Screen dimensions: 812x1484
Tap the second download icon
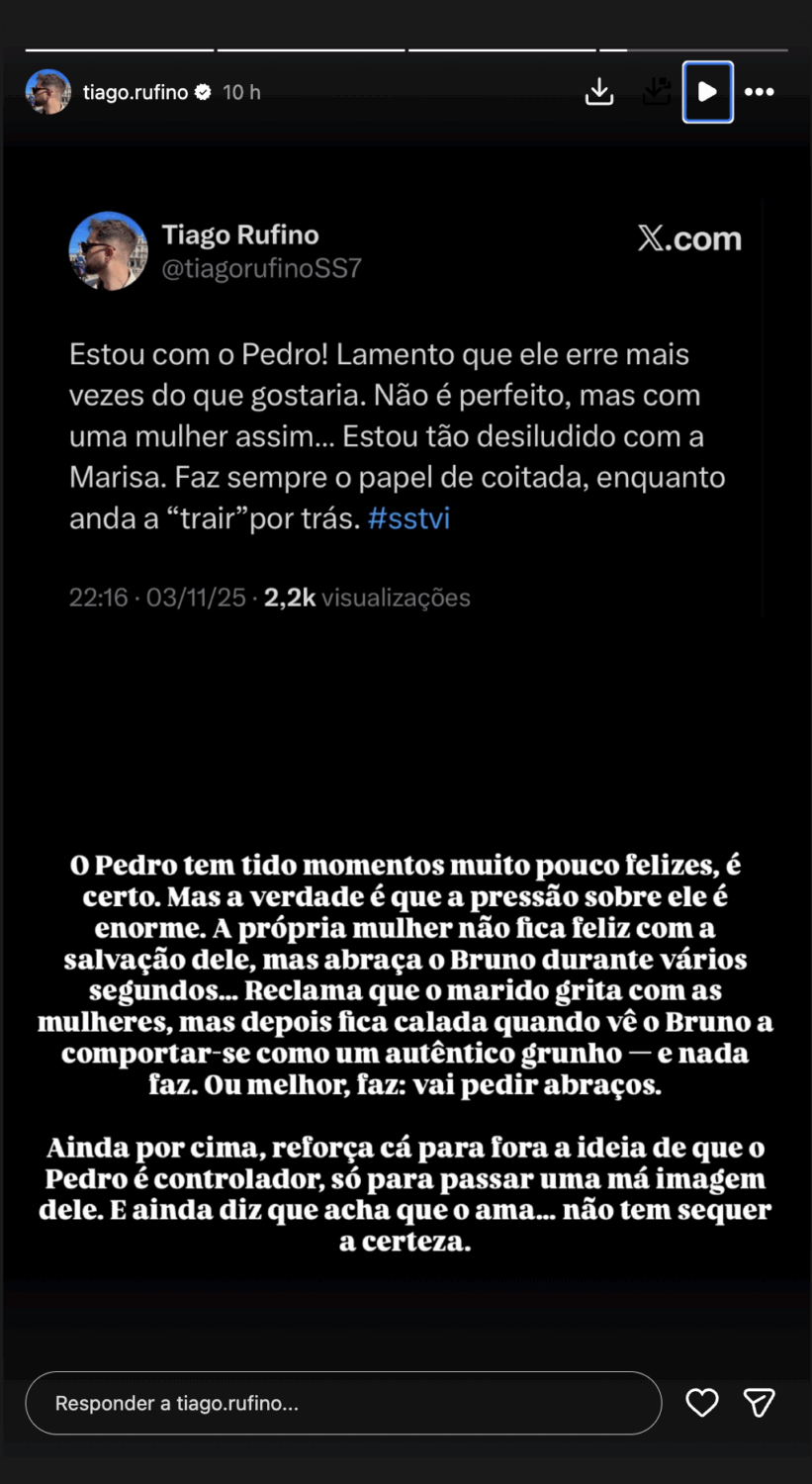click(656, 92)
